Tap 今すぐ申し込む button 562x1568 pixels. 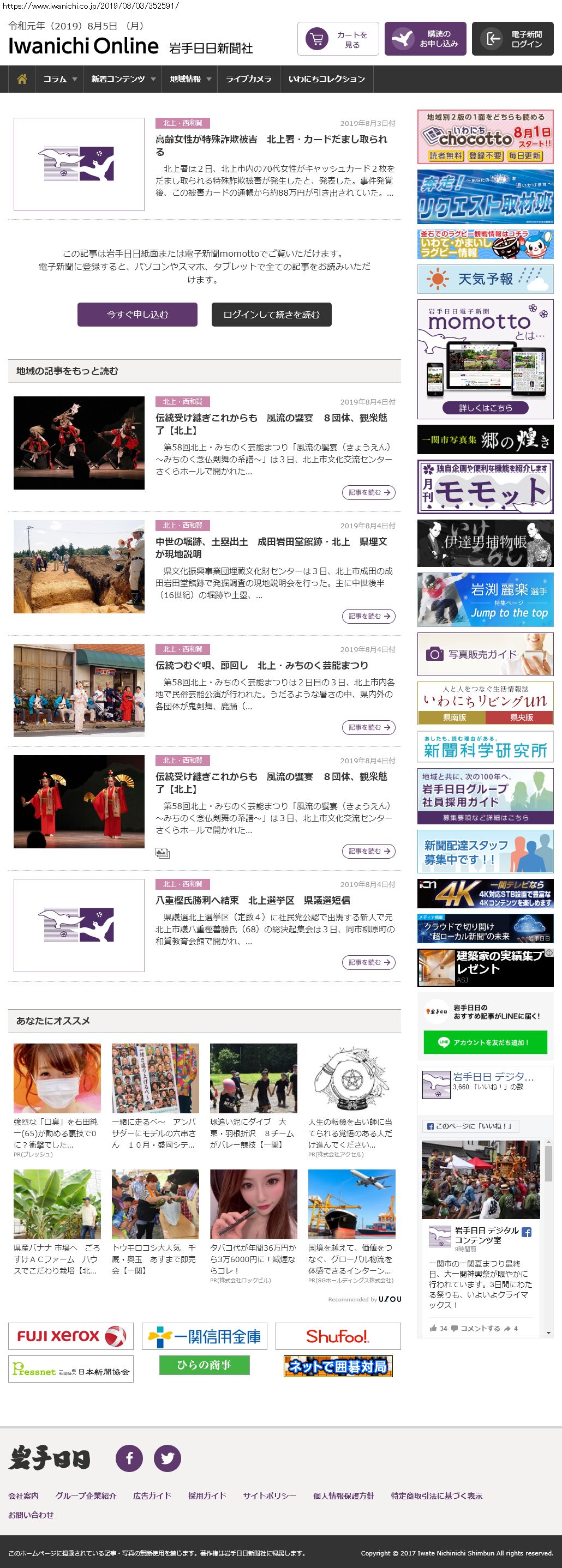point(137,315)
